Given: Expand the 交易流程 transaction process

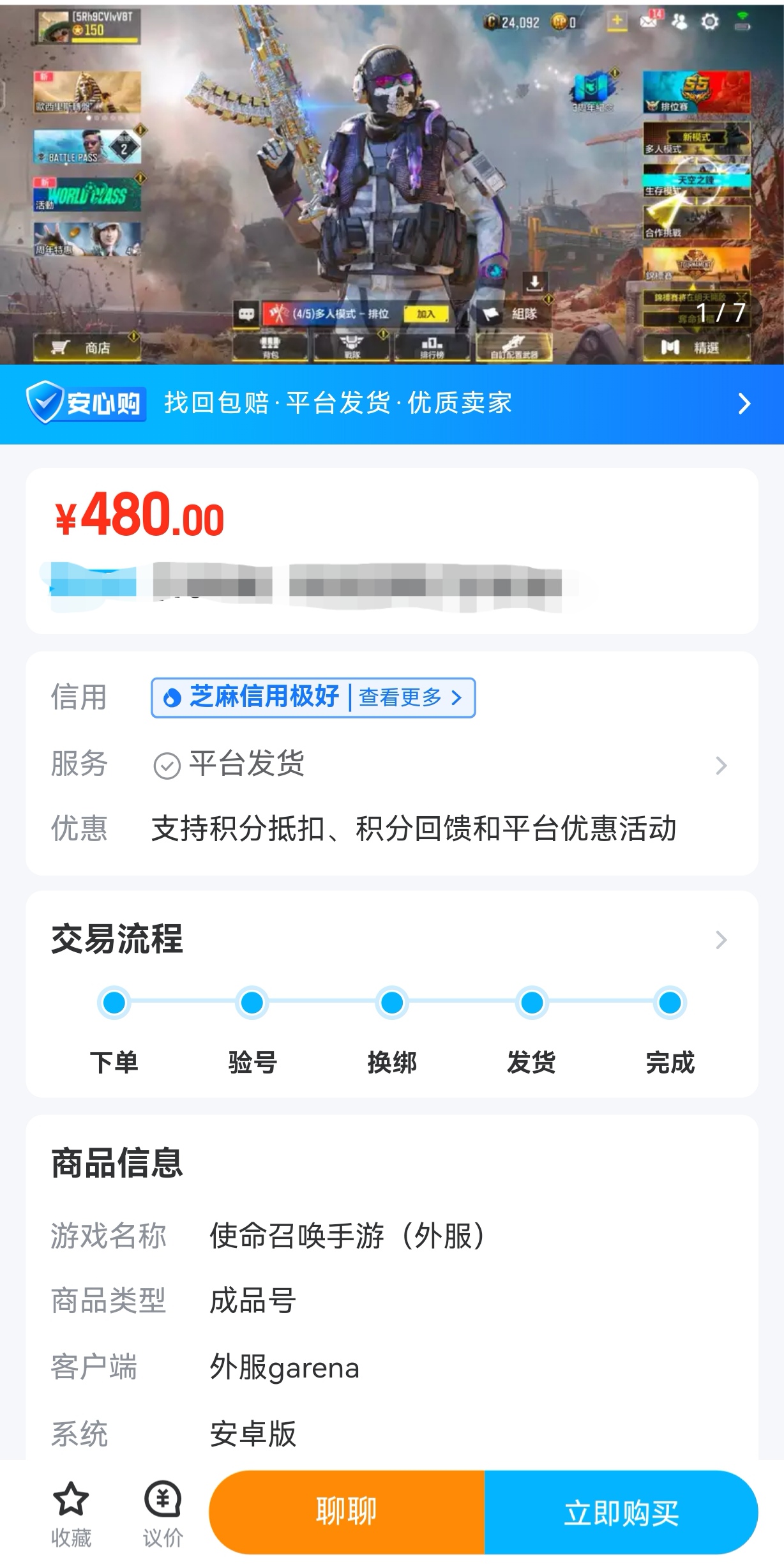Looking at the screenshot, I should click(720, 940).
